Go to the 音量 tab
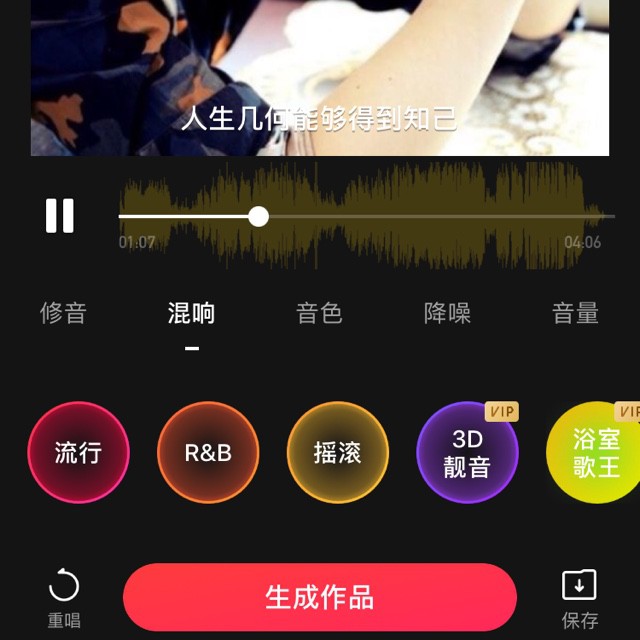Screen dimensions: 640x640 coord(576,313)
